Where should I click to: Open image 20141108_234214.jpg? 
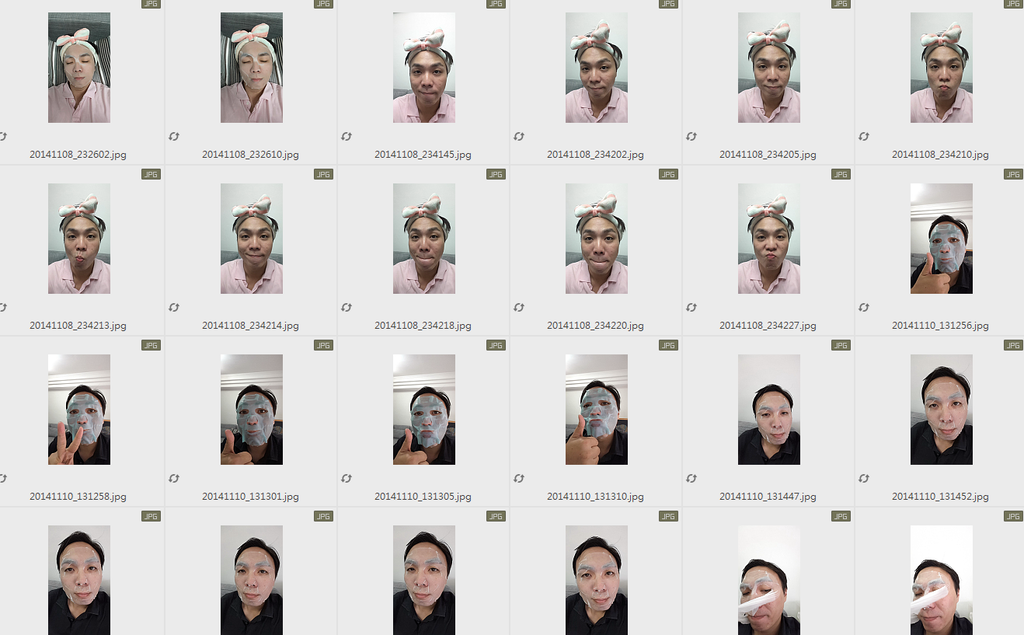click(x=251, y=238)
